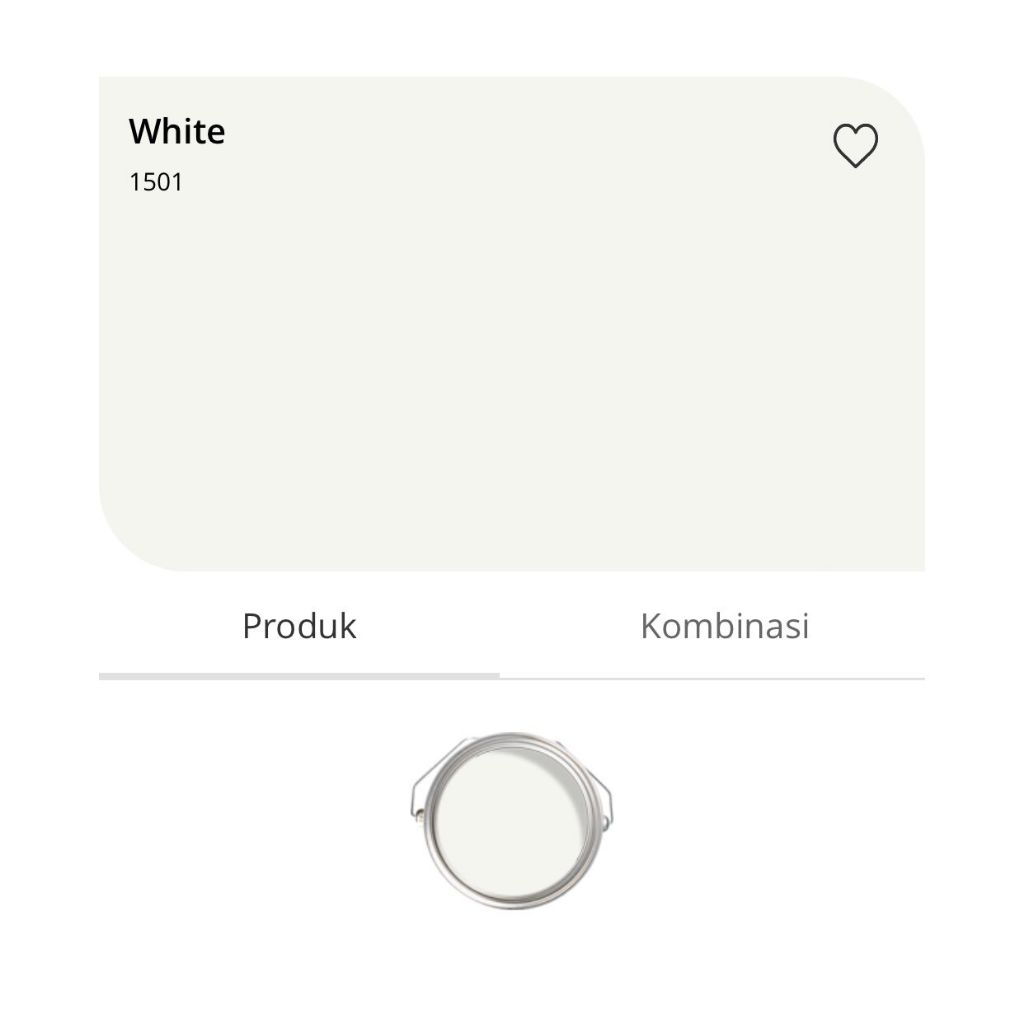This screenshot has height=1024, width=1024.
Task: Select the Produk tab
Action: point(299,627)
